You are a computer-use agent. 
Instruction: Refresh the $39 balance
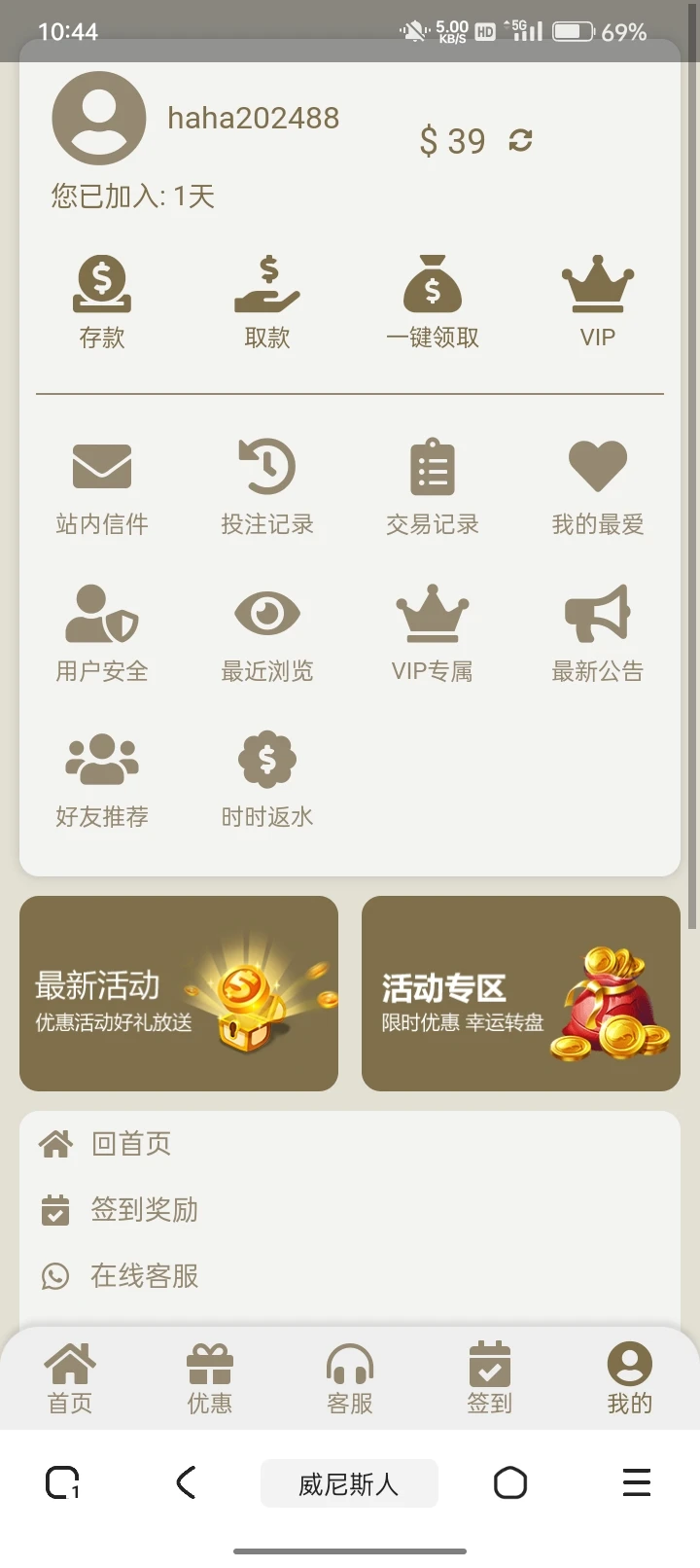click(522, 140)
